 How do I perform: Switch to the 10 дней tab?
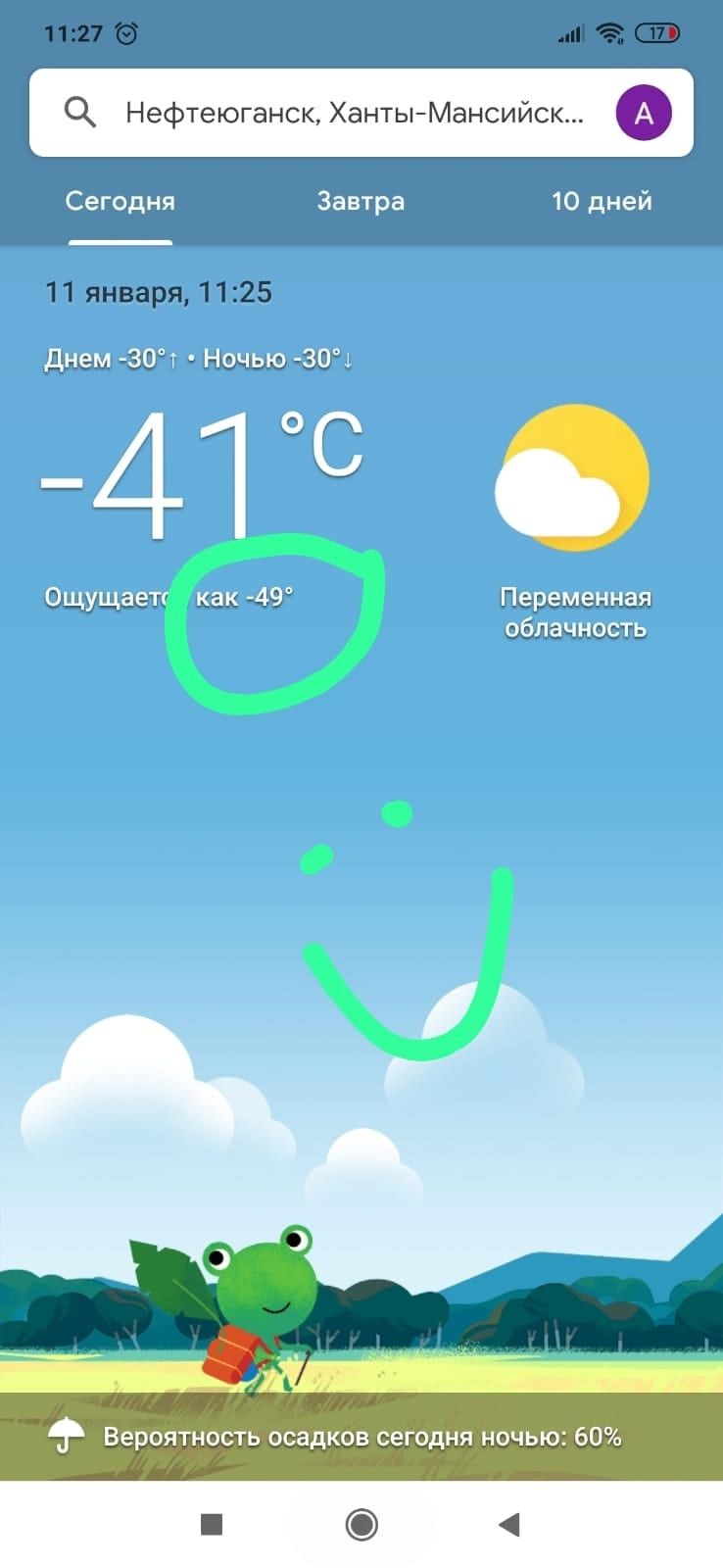(x=601, y=202)
